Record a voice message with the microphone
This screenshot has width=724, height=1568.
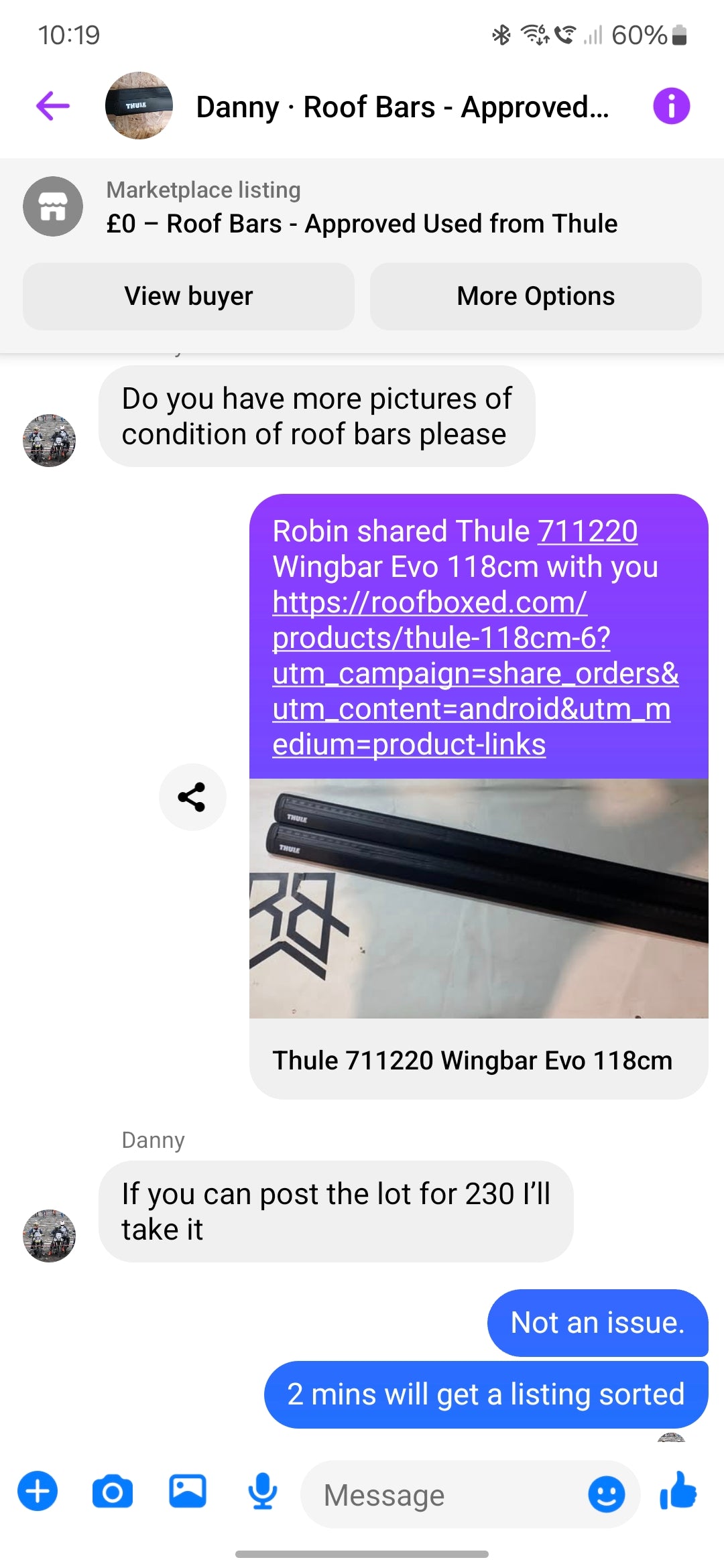point(263,1492)
